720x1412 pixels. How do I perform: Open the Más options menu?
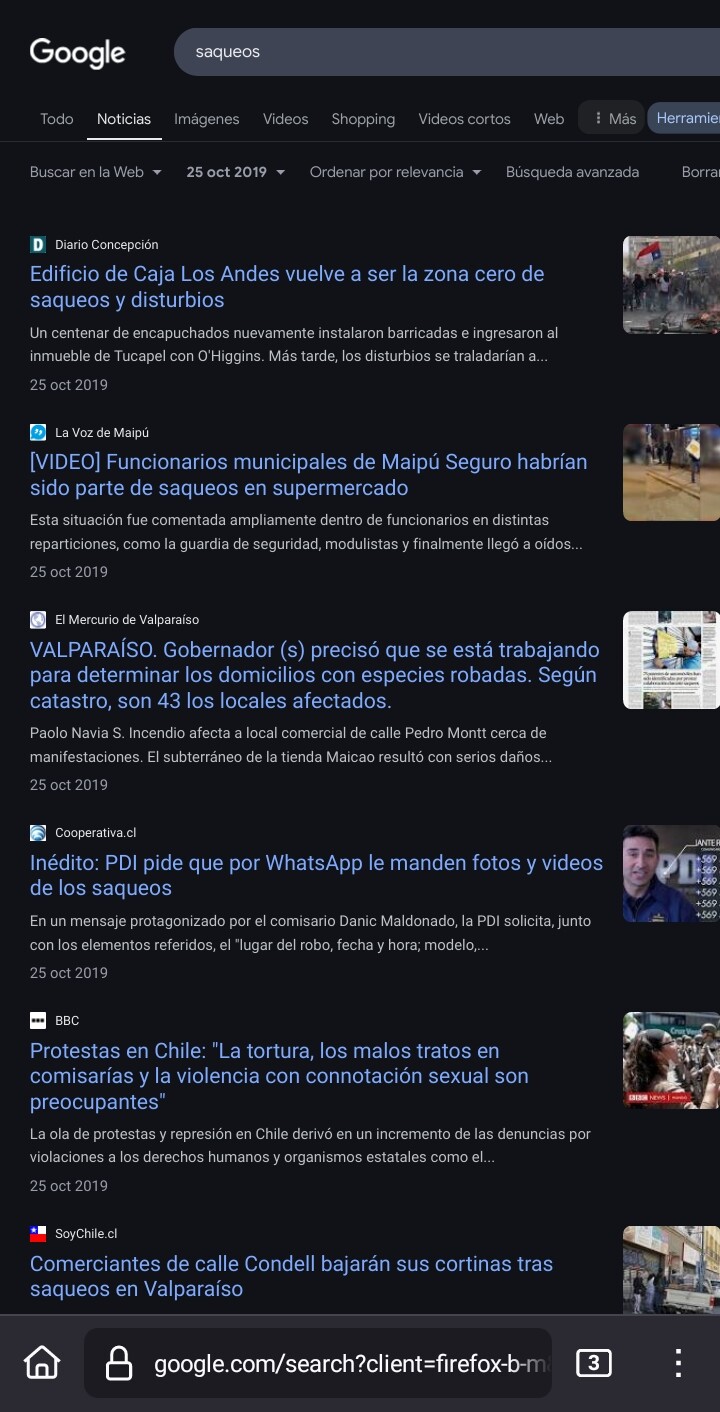click(612, 118)
